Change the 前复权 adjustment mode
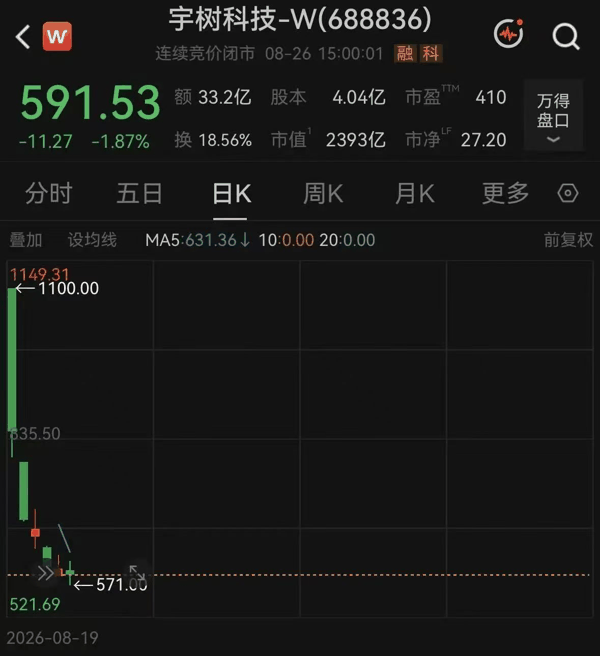This screenshot has width=600, height=656. coord(568,240)
